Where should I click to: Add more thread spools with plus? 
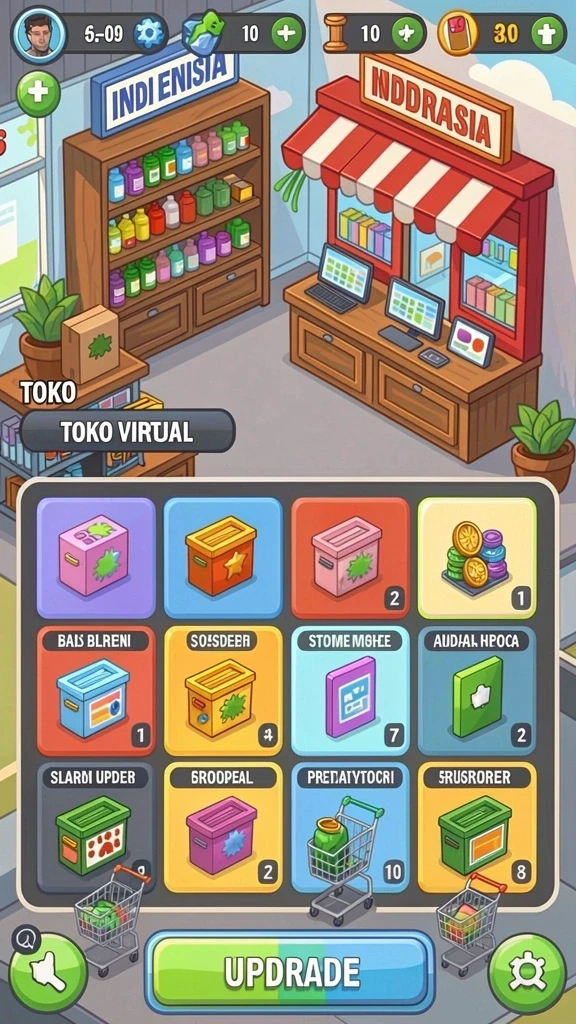coord(408,33)
